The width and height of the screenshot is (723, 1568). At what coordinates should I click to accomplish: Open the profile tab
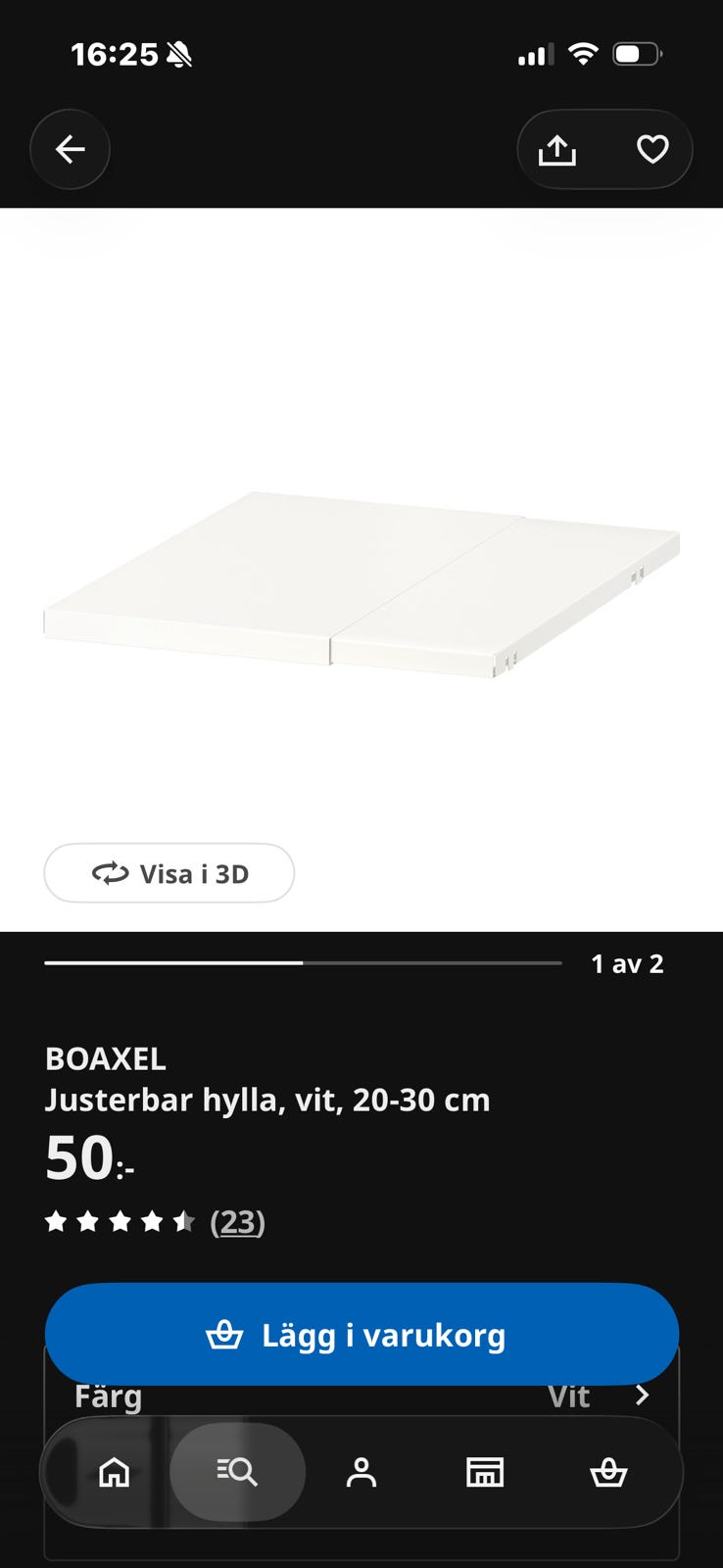tap(361, 1472)
